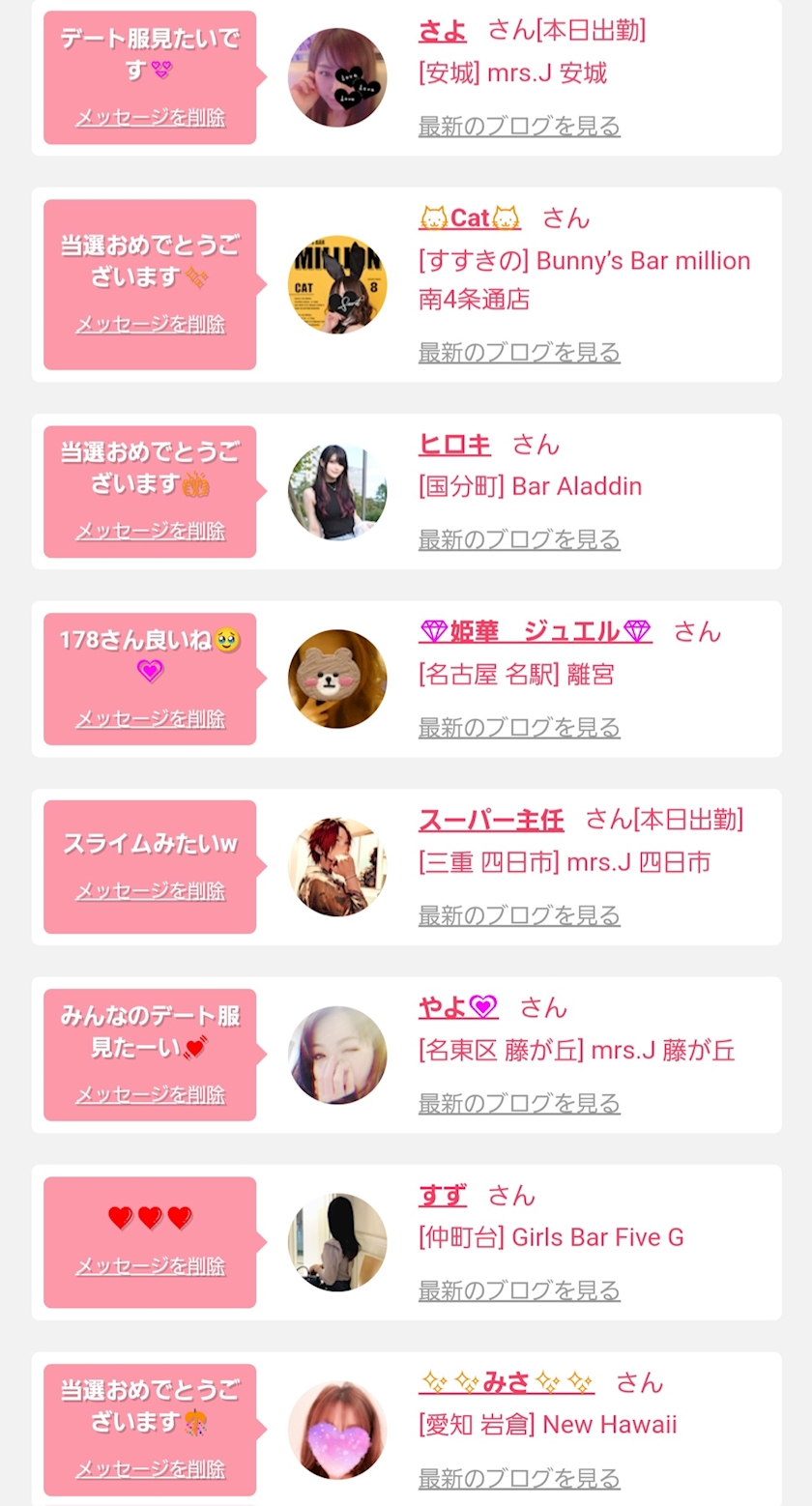Open やよ's profile name link
812x1506 pixels.
pos(458,1008)
